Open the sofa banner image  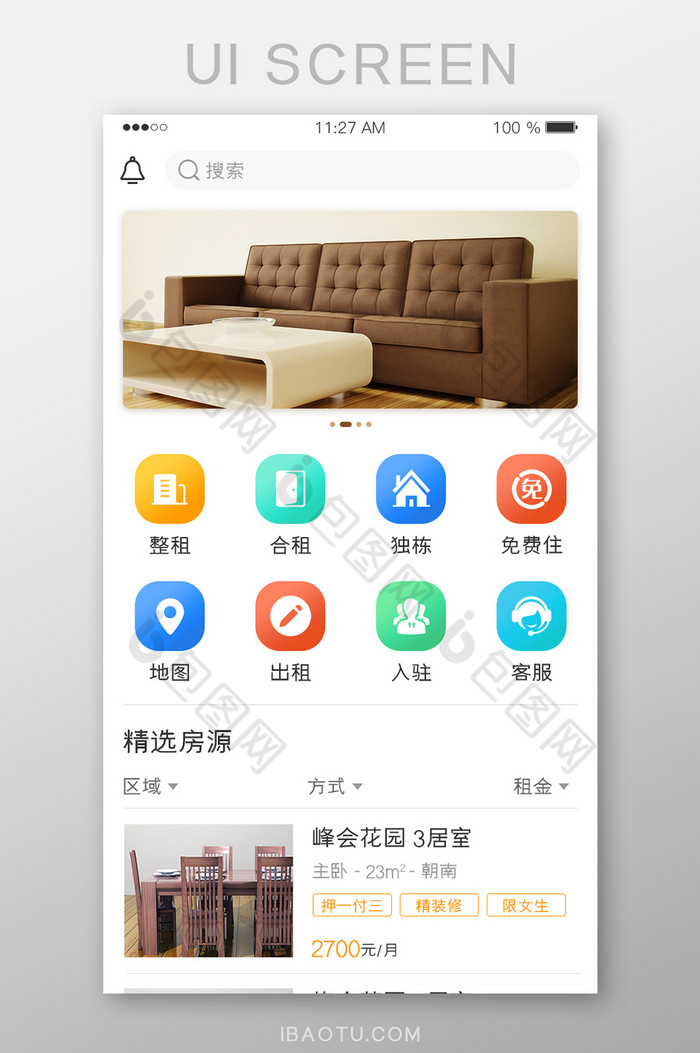350,309
